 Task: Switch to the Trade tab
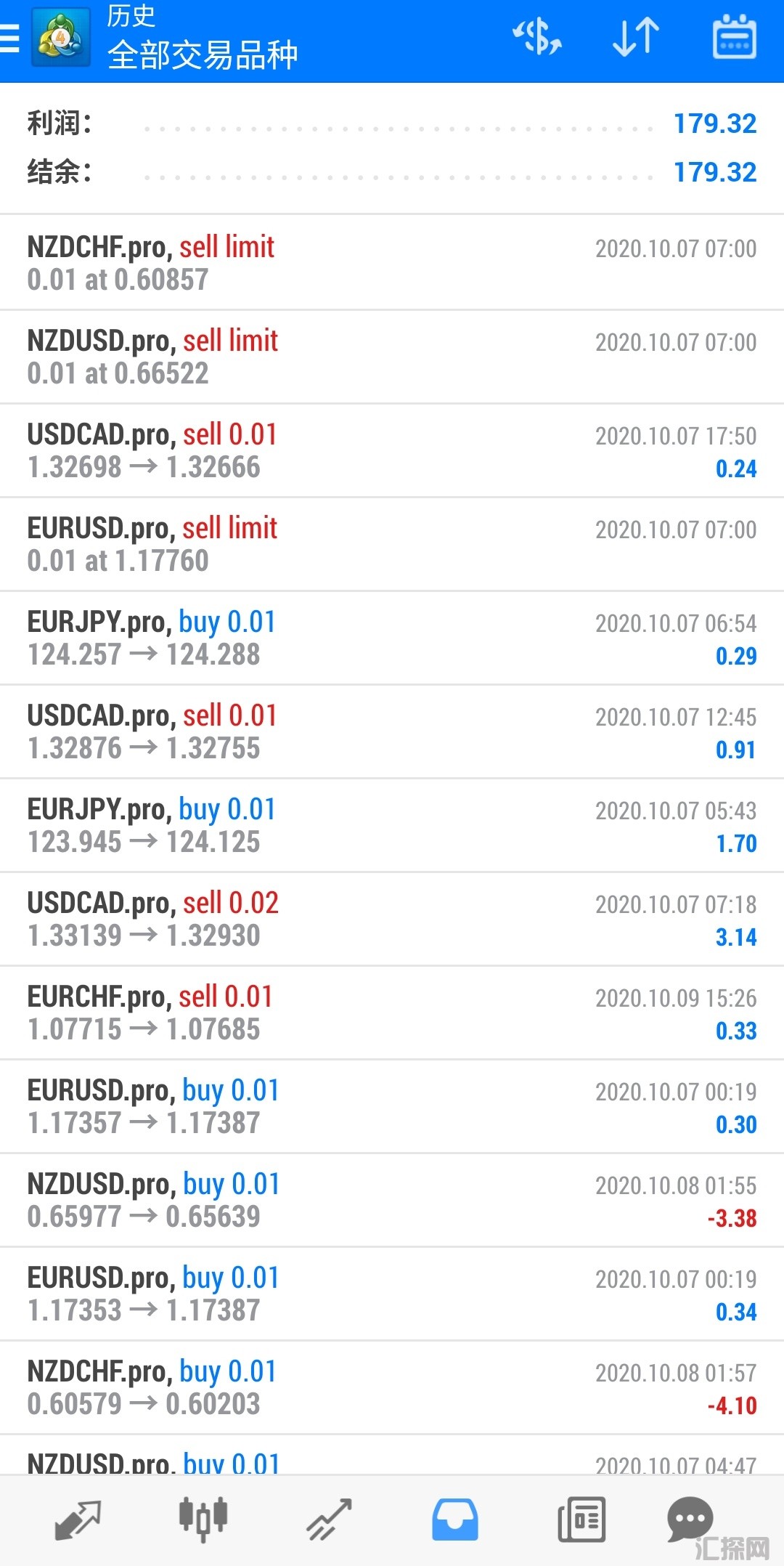tap(329, 1520)
